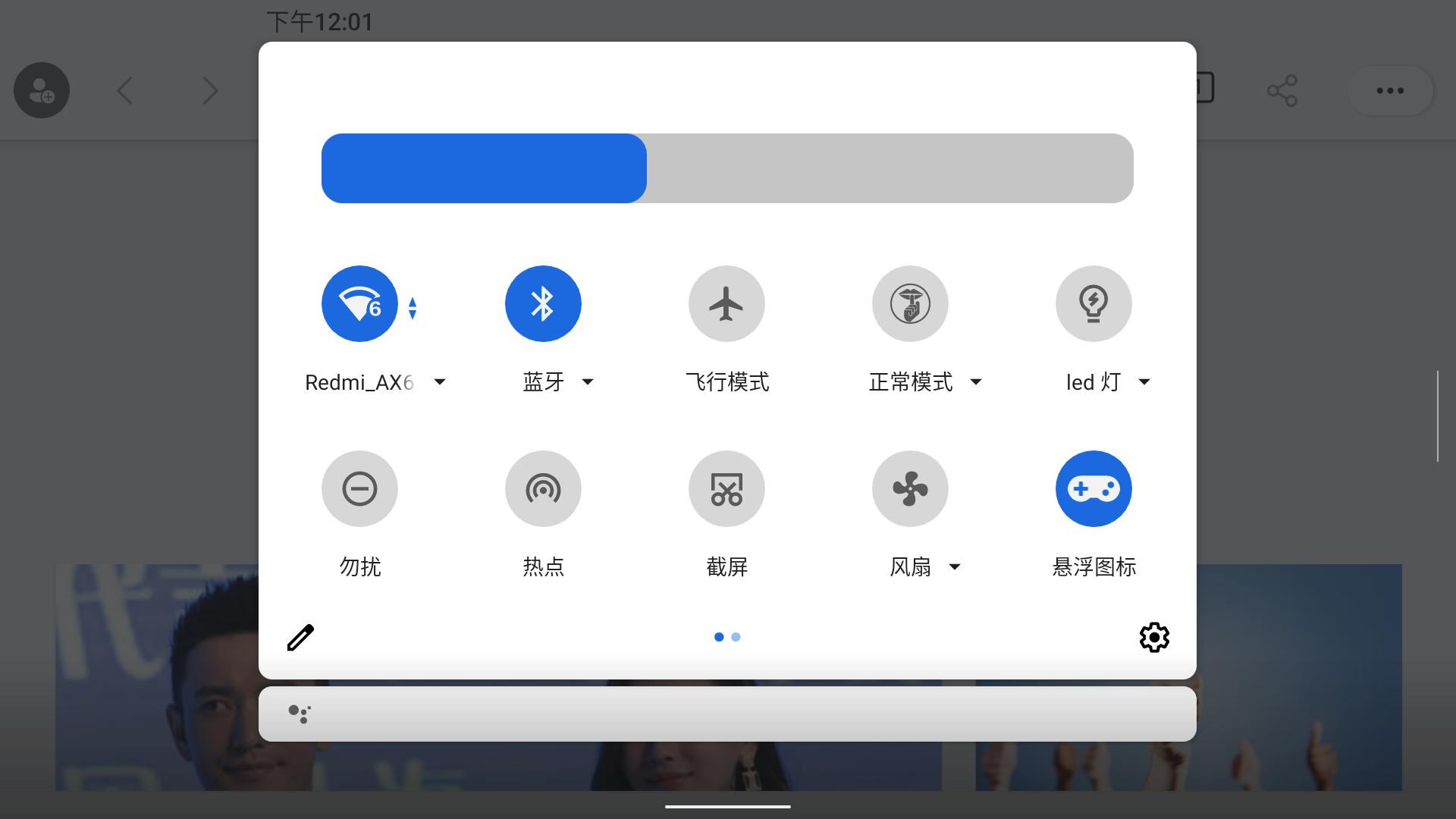Toggle the fan (风扇) tile
The height and width of the screenshot is (819, 1456).
[x=910, y=488]
